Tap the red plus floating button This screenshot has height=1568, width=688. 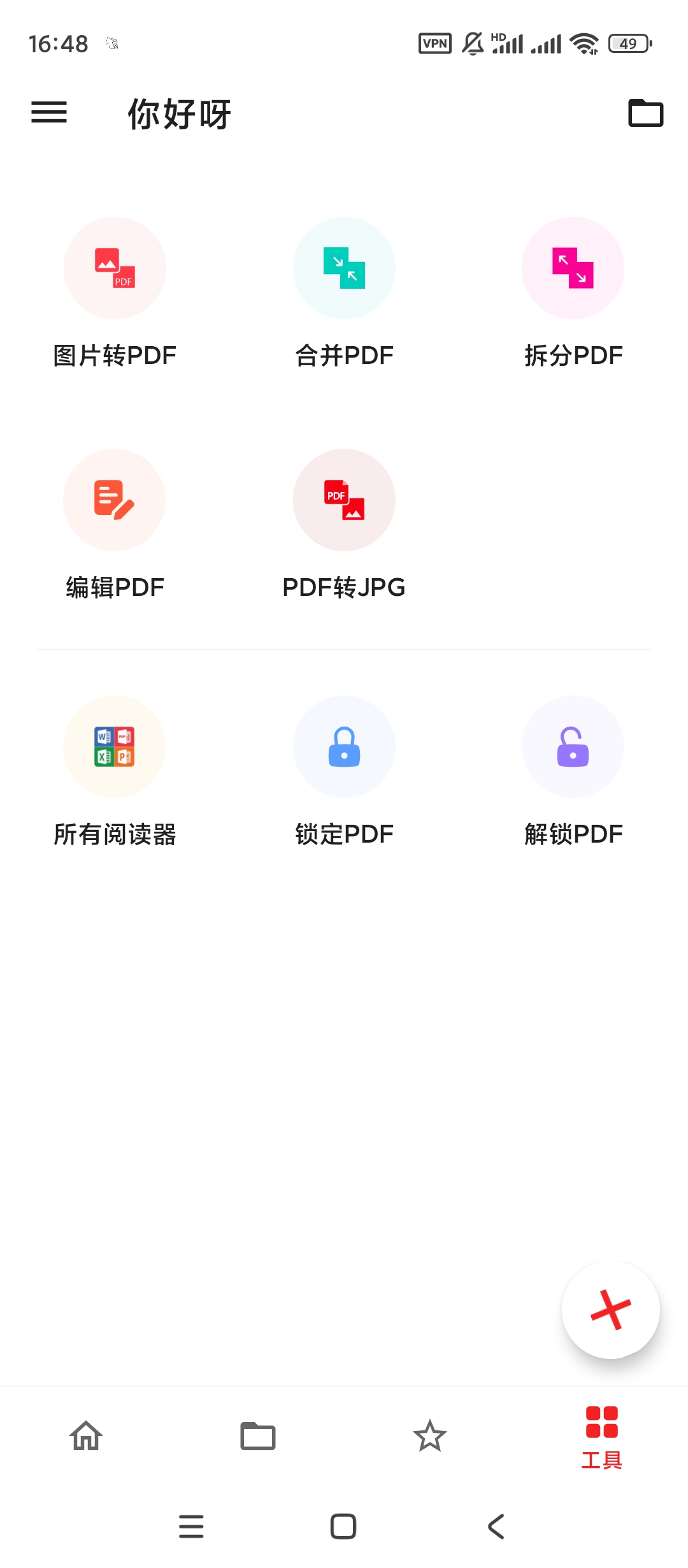[610, 1310]
